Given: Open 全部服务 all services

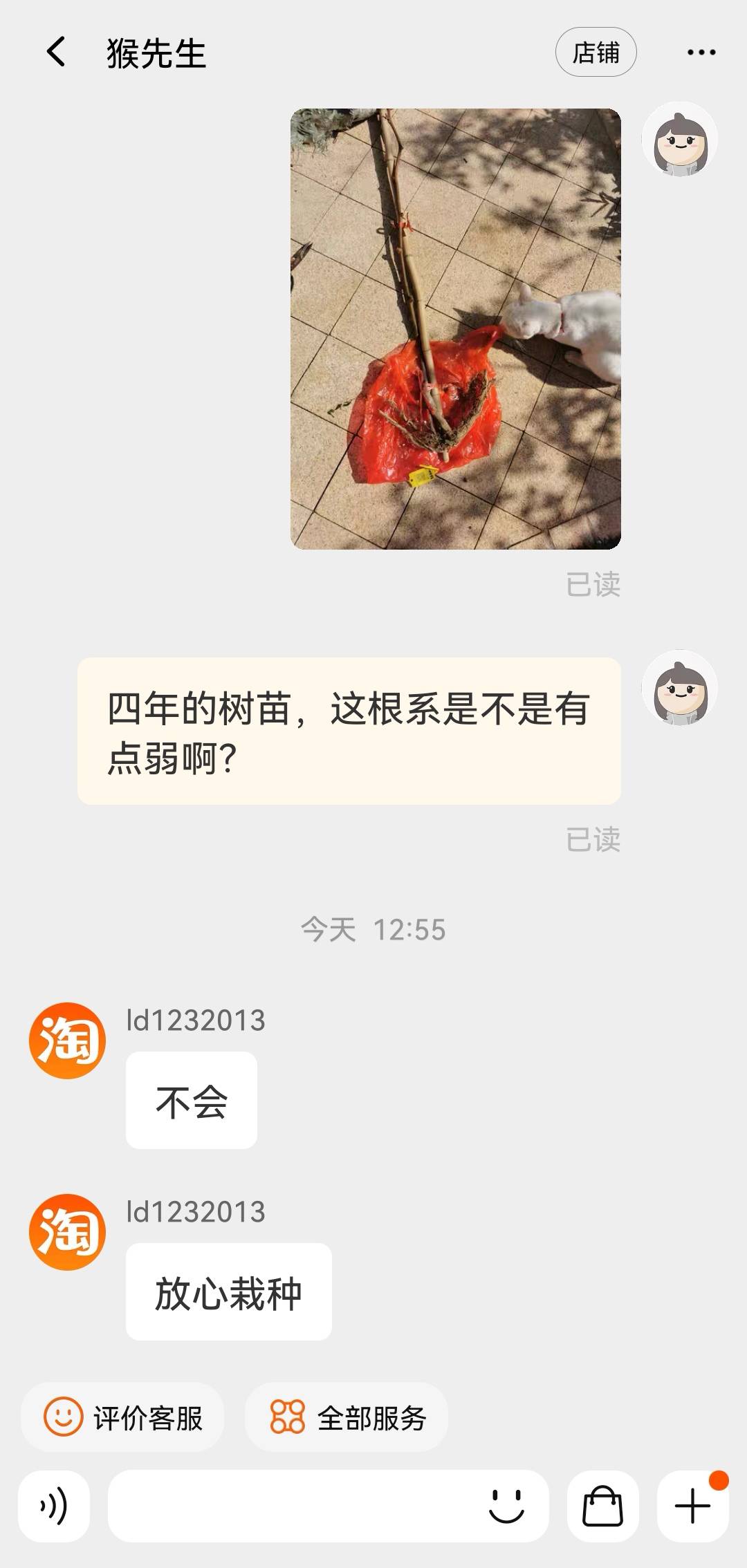Looking at the screenshot, I should [347, 1418].
